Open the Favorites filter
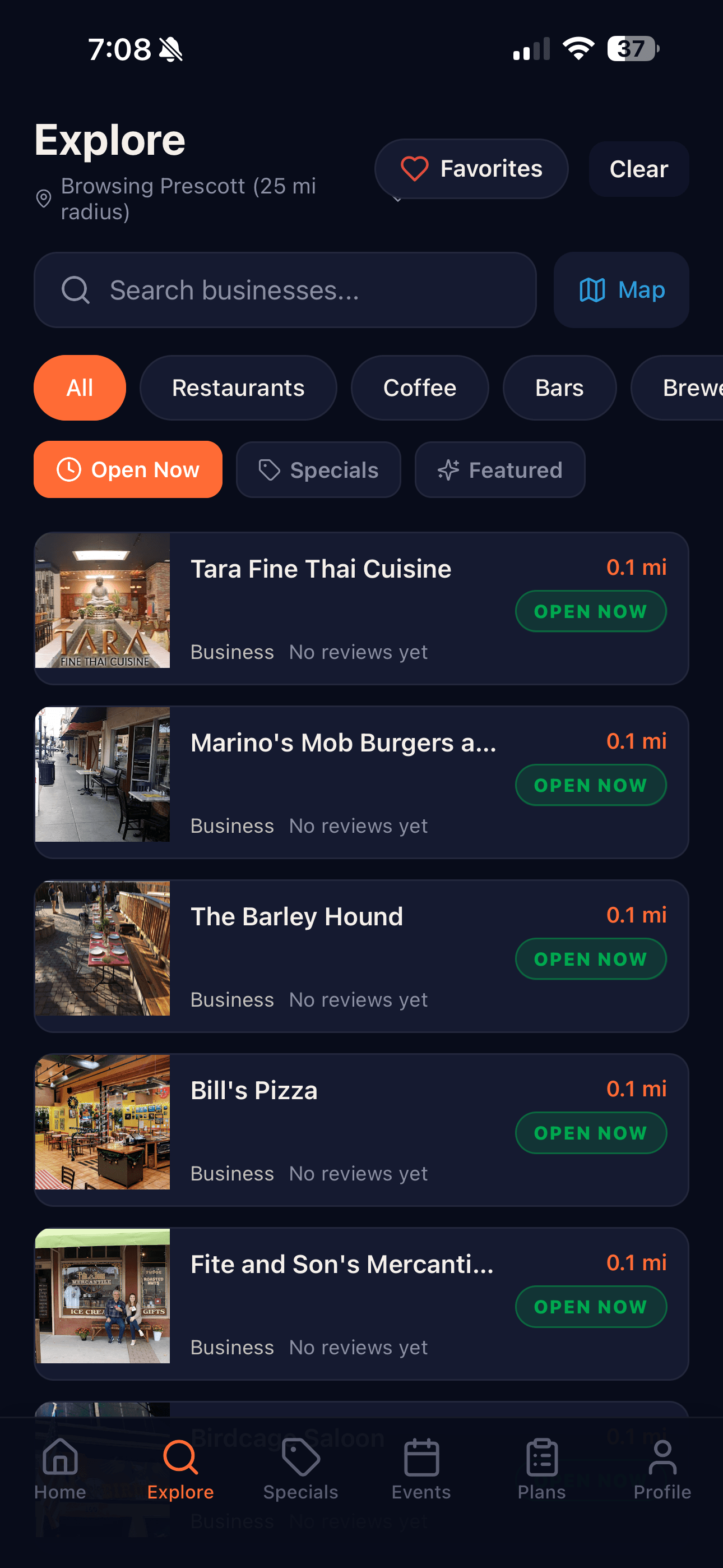This screenshot has height=1568, width=723. tap(471, 169)
